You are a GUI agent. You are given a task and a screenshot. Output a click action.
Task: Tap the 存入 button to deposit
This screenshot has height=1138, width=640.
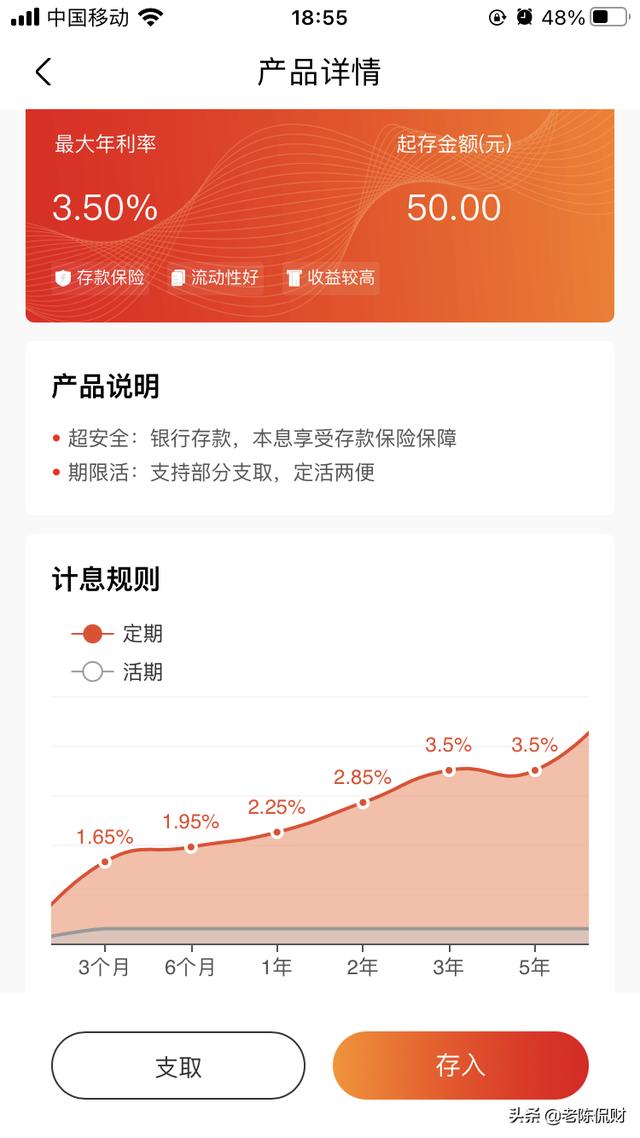click(x=460, y=1066)
